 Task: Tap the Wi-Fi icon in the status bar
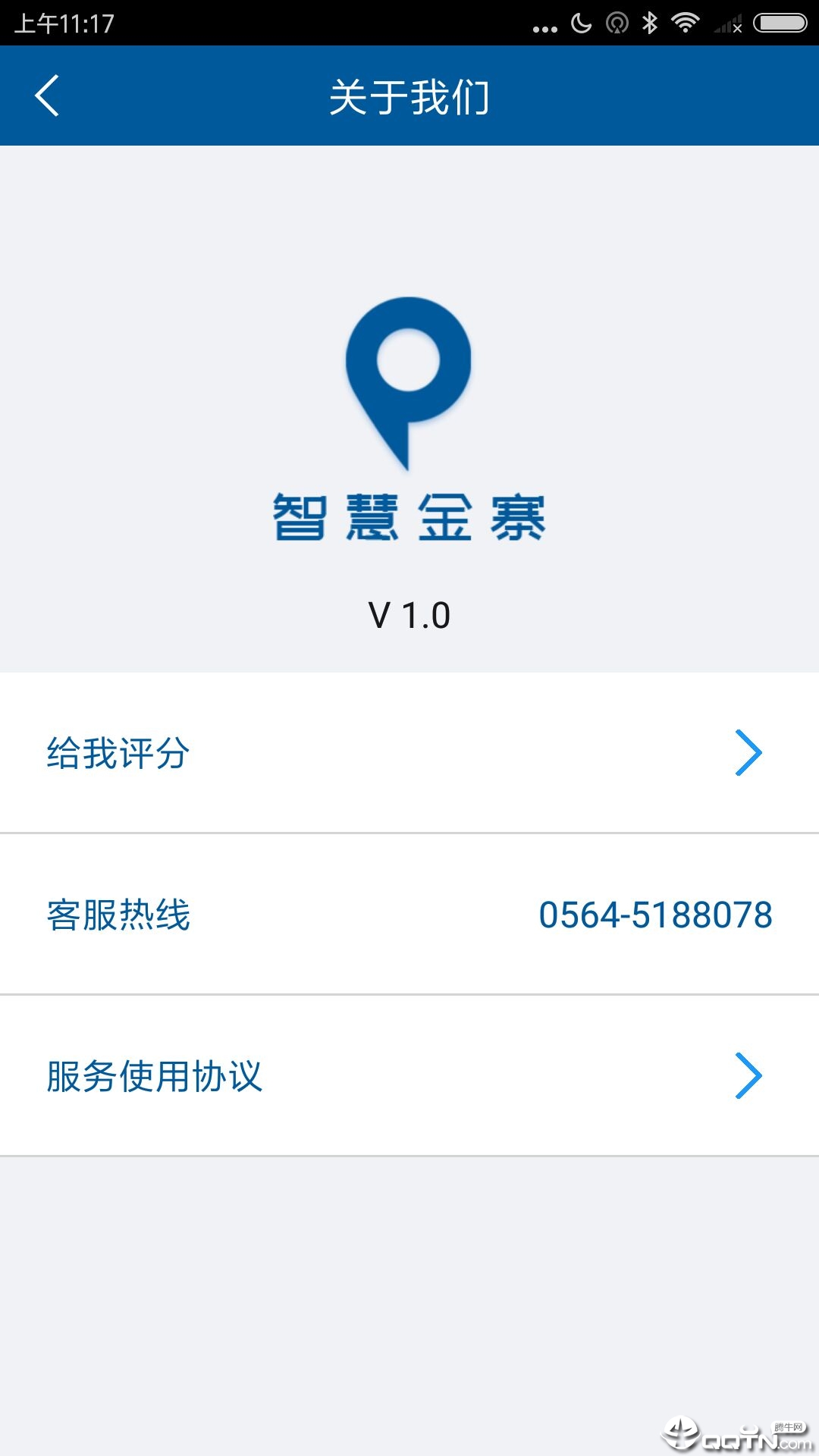click(x=686, y=23)
